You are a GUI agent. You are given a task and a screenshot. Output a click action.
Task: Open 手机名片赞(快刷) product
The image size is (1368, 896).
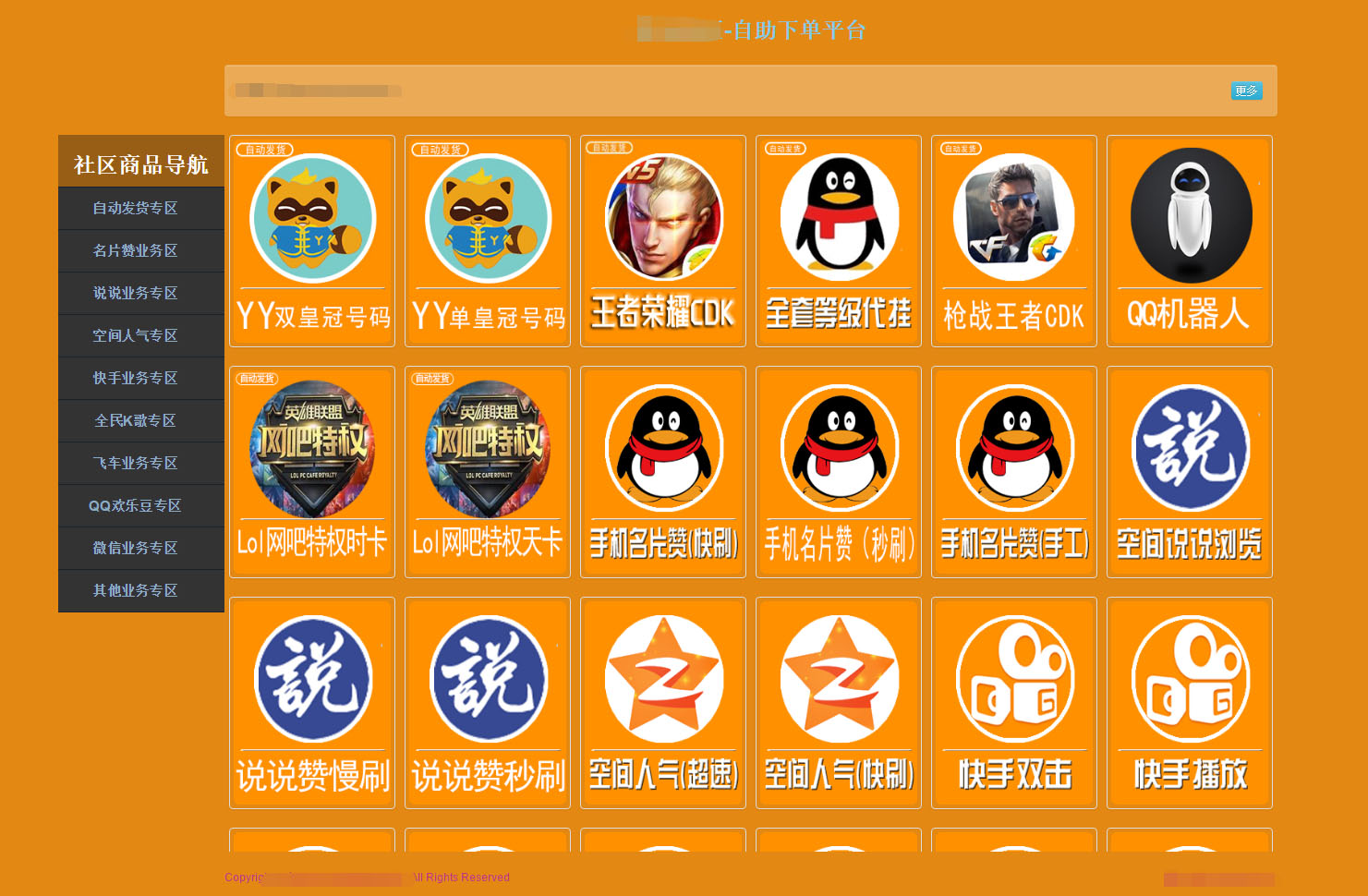point(663,472)
